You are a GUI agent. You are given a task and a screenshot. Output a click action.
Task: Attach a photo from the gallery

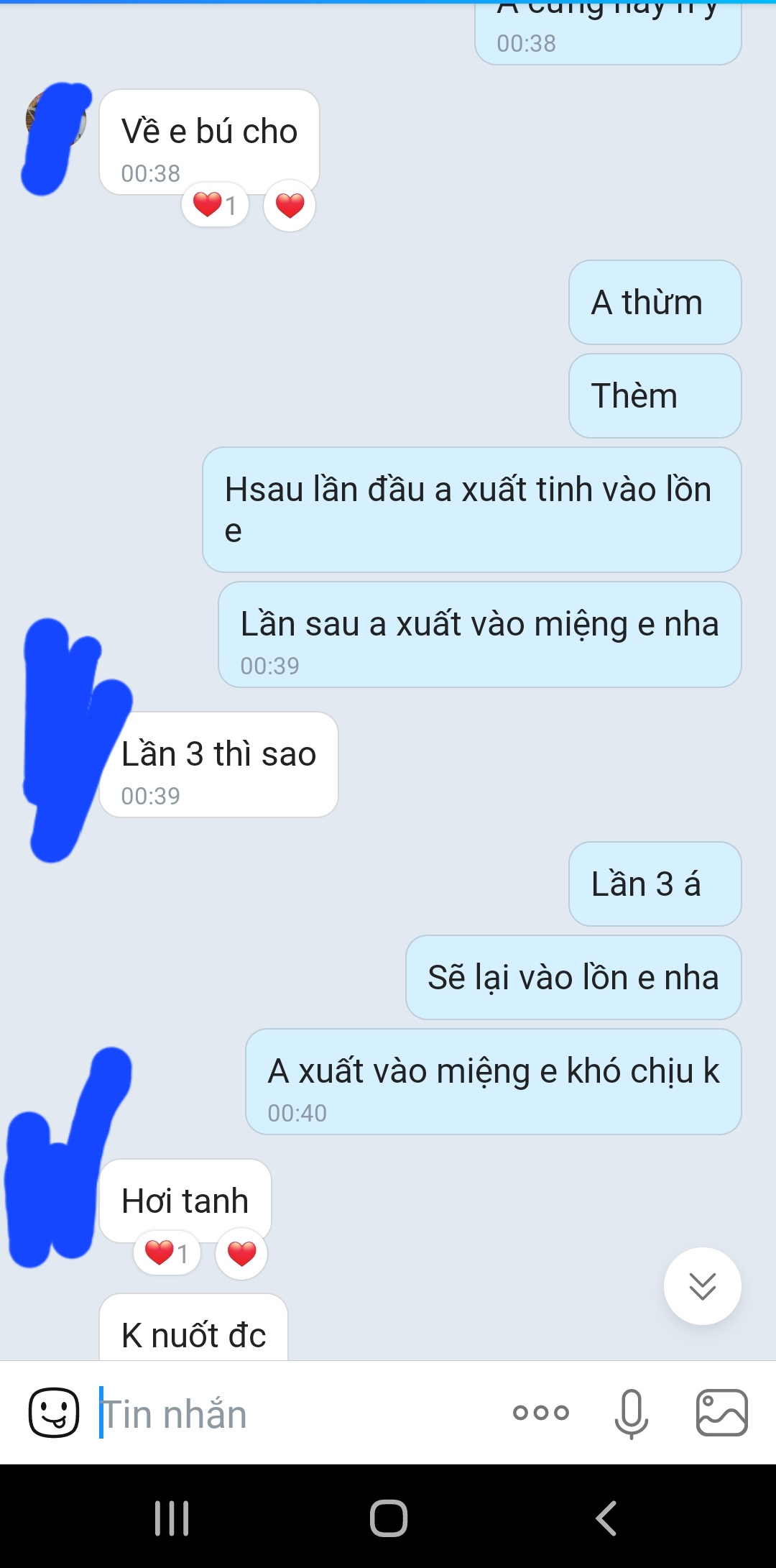click(721, 1413)
